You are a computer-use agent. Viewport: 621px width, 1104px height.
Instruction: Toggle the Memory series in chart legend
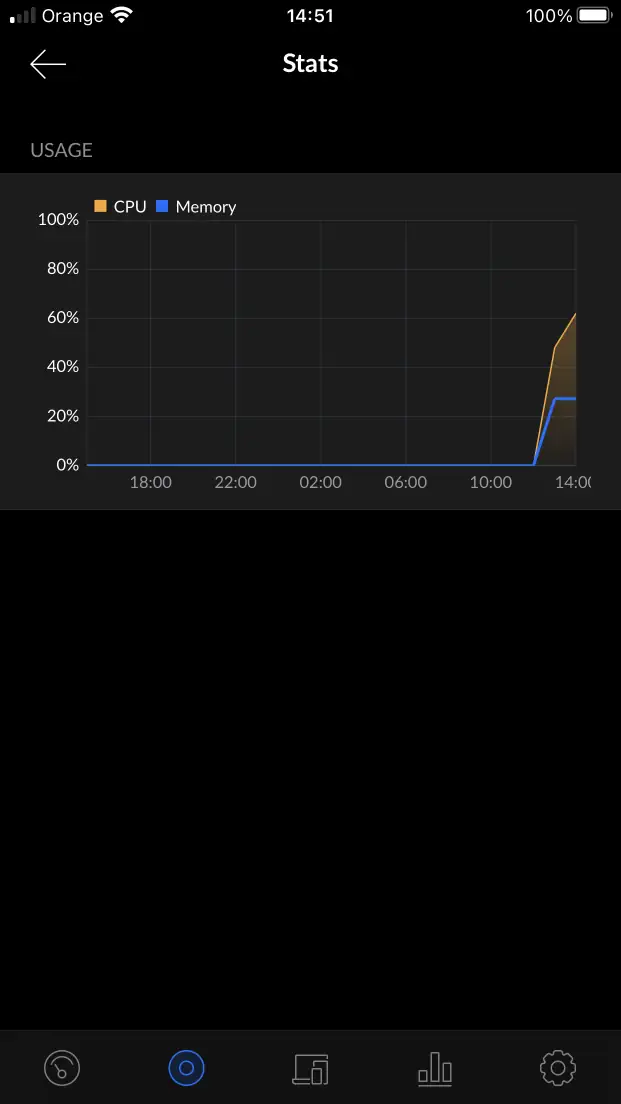(x=196, y=207)
